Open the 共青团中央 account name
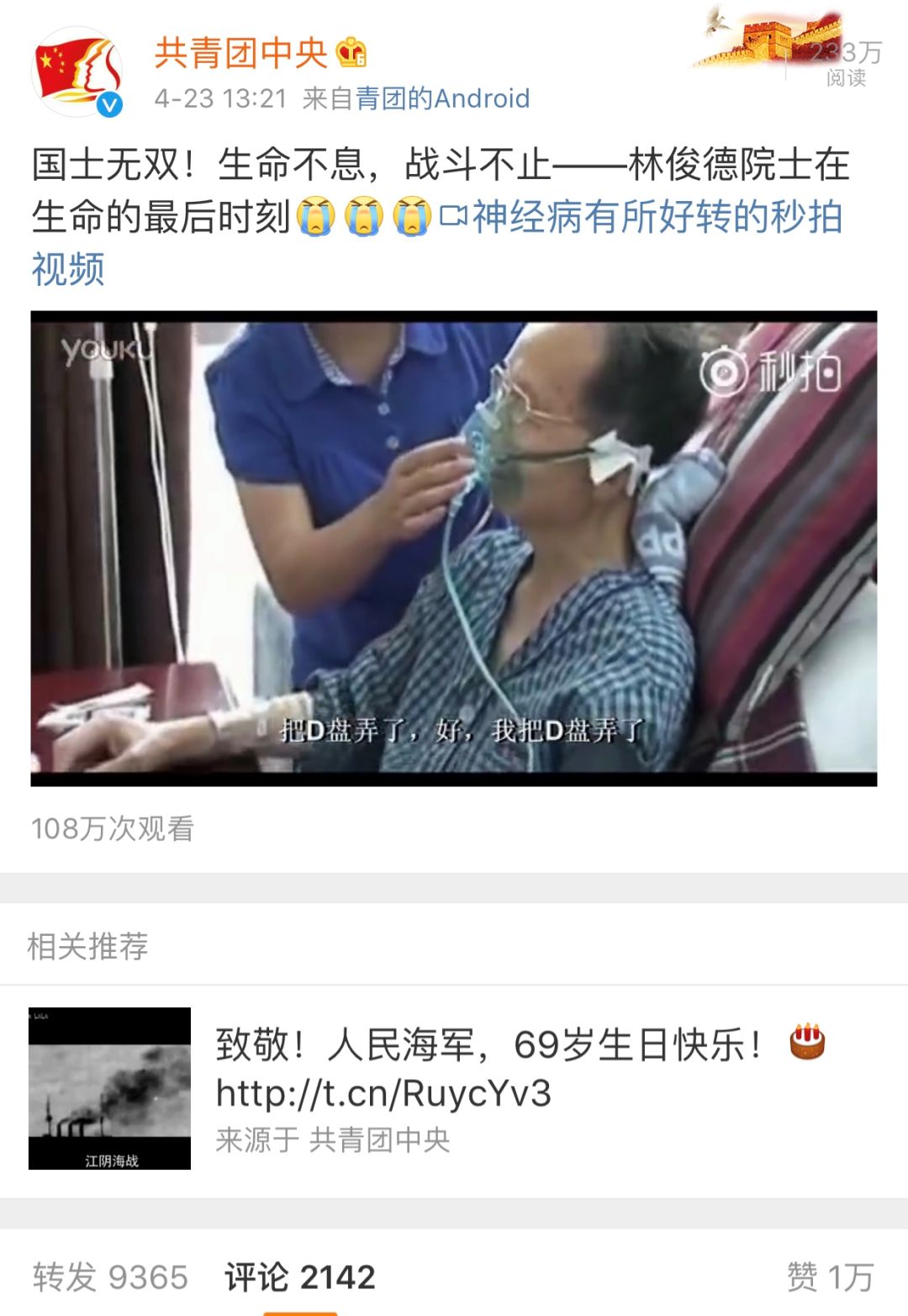The image size is (908, 1316). [240, 54]
